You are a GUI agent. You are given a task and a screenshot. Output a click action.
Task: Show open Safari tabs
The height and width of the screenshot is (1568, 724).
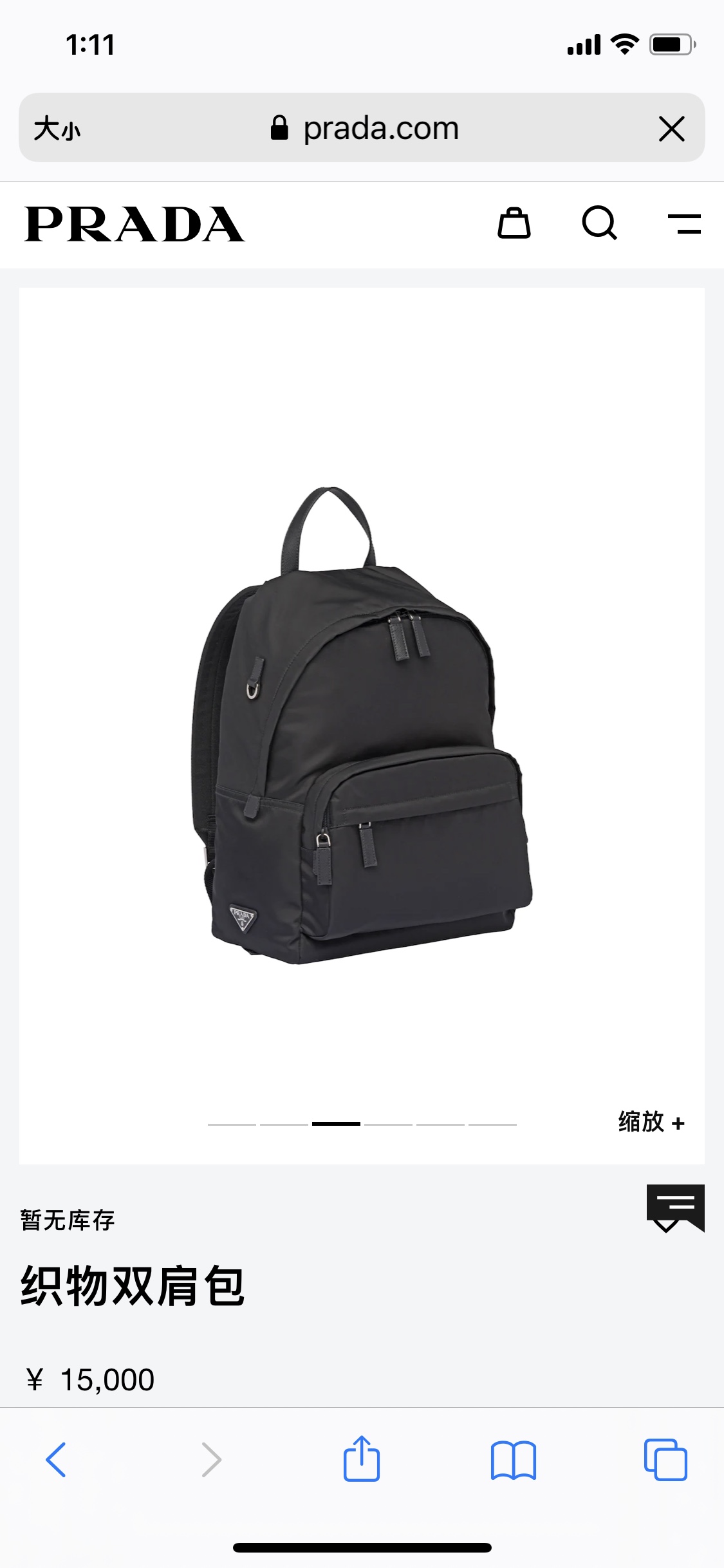pyautogui.click(x=665, y=1459)
